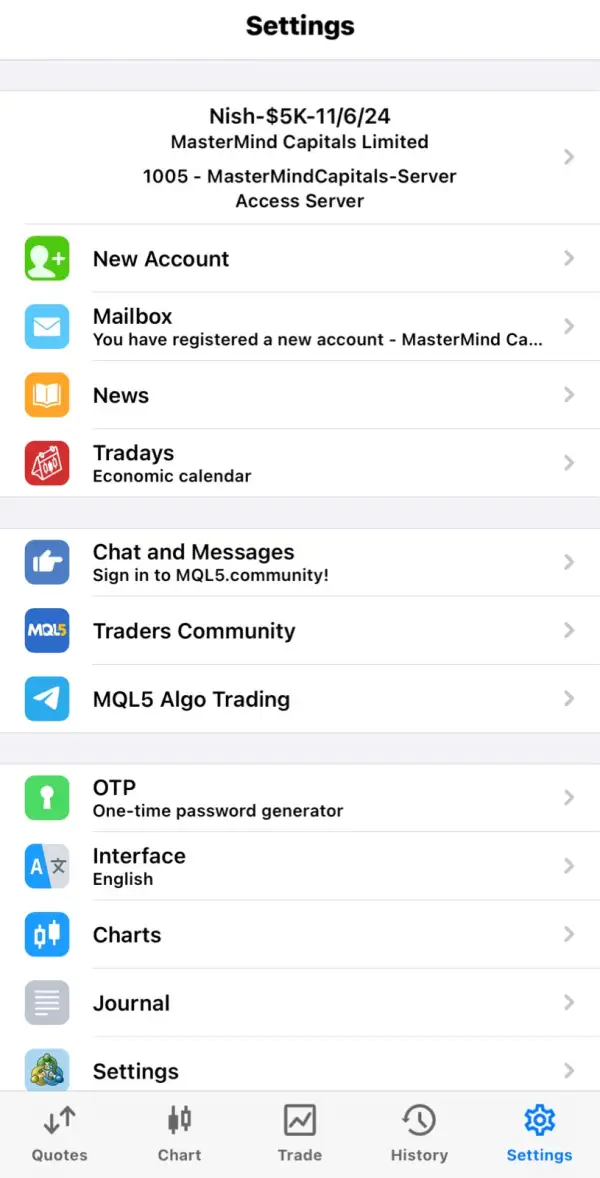Switch to the Chart tab
The image size is (600, 1178).
pyautogui.click(x=179, y=1134)
